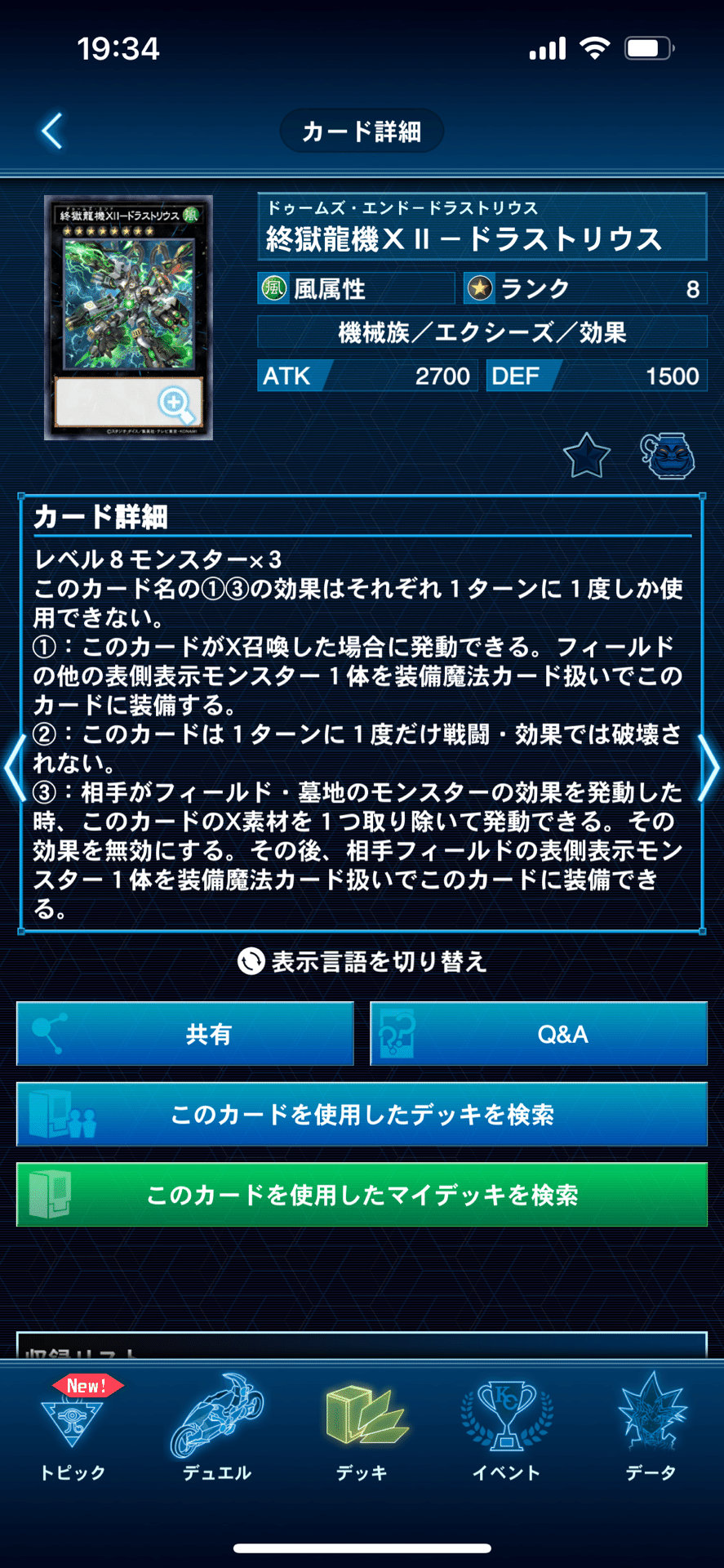
Task: Go to the previous card with the left chevron
Action: (x=12, y=768)
